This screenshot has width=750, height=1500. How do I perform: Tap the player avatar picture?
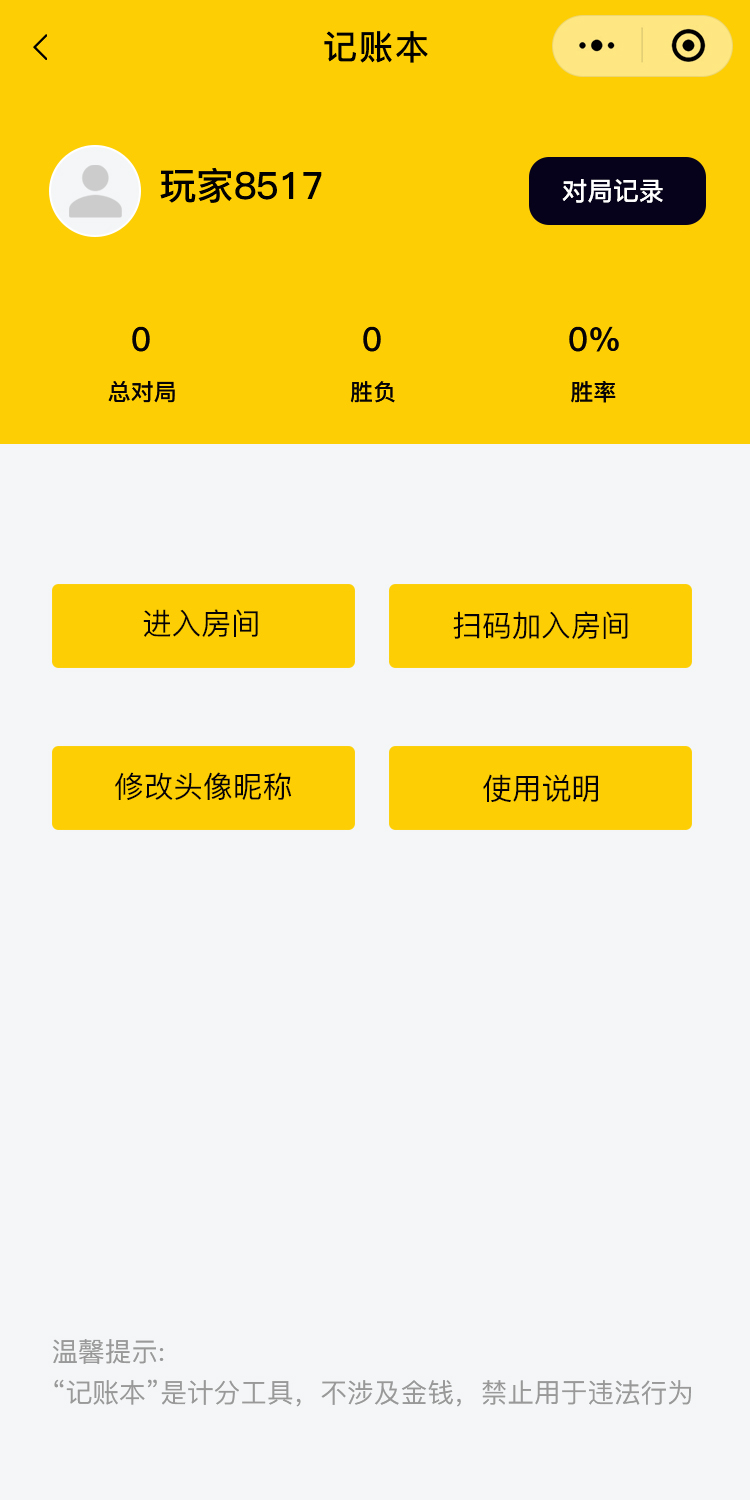coord(95,191)
